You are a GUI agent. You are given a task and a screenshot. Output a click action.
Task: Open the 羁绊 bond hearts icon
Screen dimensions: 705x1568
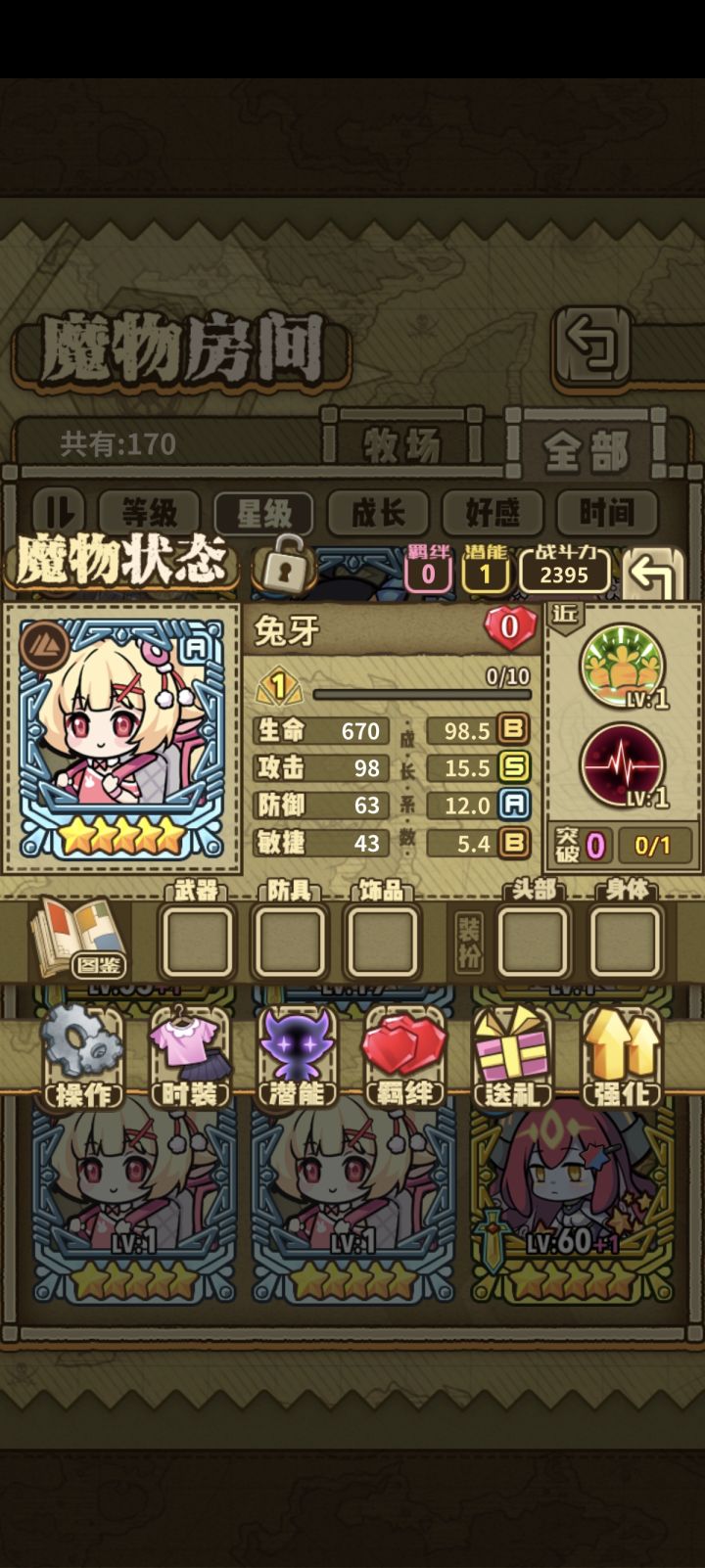[x=404, y=1056]
